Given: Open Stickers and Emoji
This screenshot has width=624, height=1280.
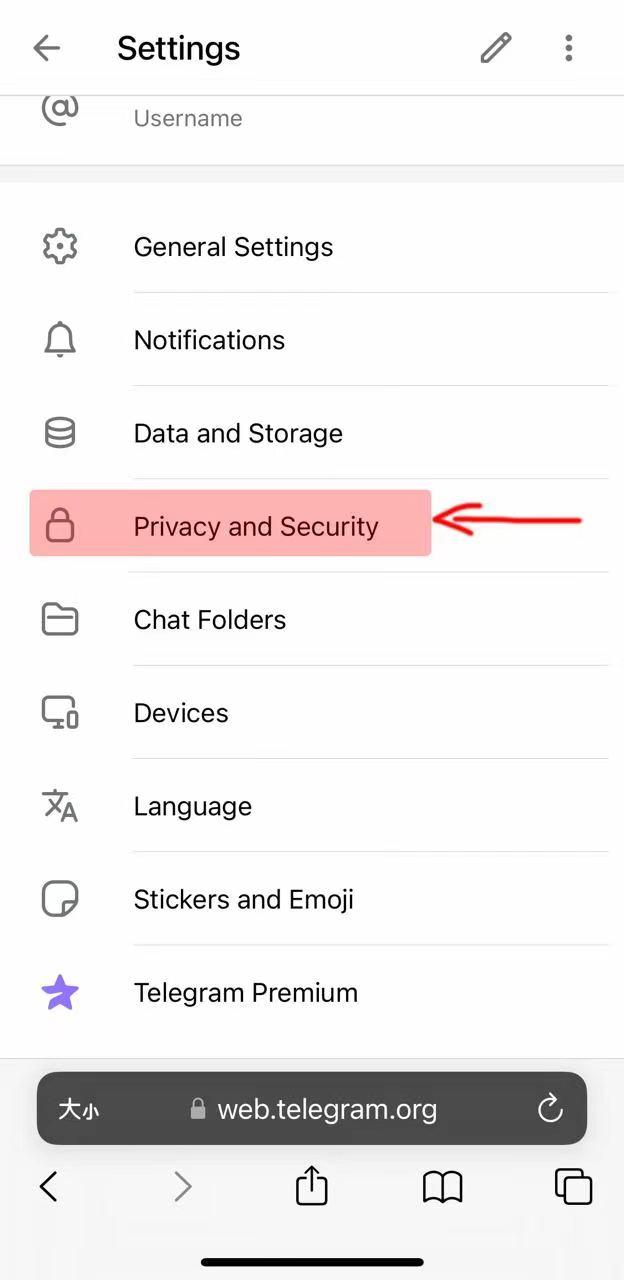Looking at the screenshot, I should (243, 899).
